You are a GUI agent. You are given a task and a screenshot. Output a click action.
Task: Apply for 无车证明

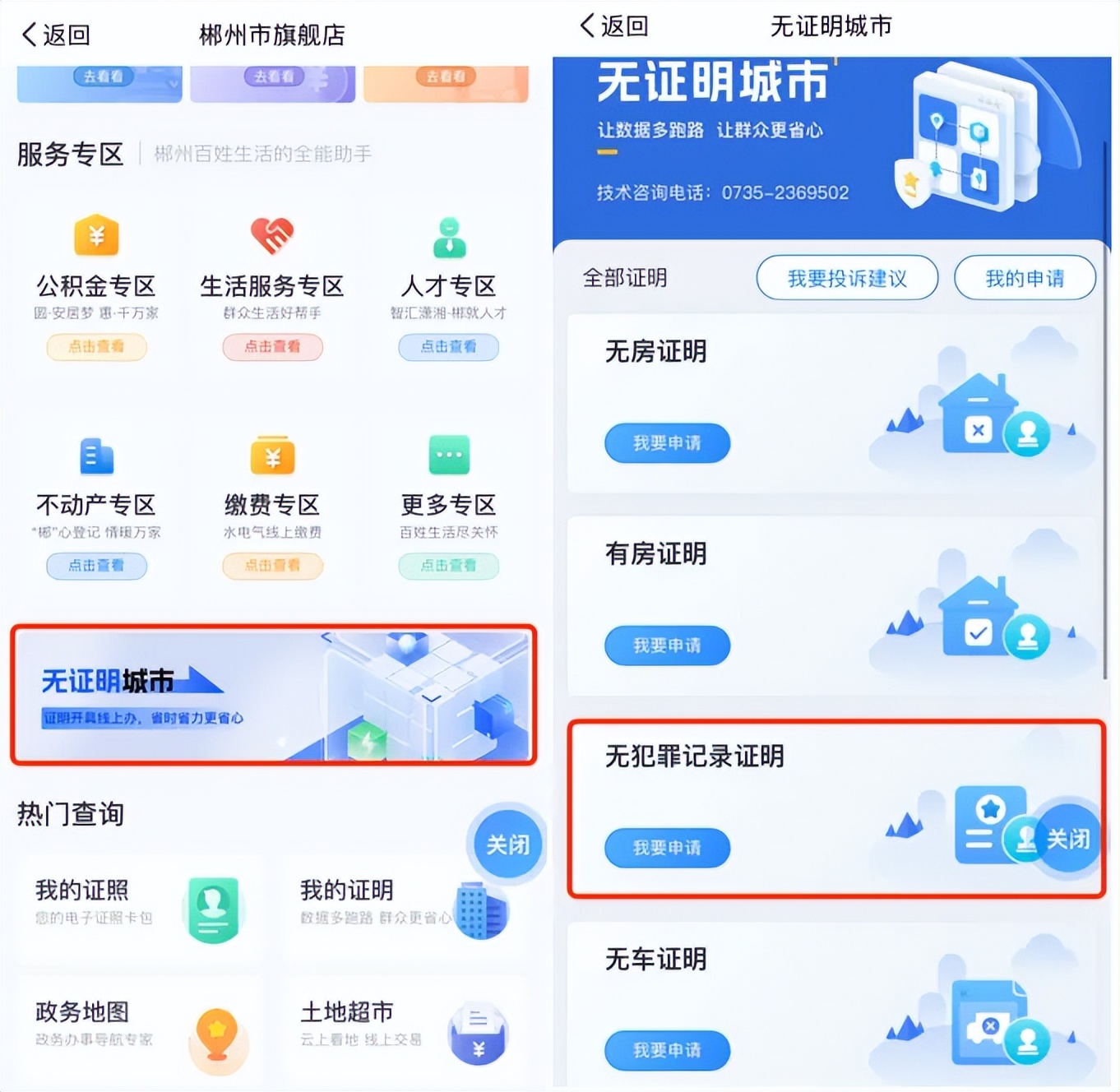tap(667, 1050)
